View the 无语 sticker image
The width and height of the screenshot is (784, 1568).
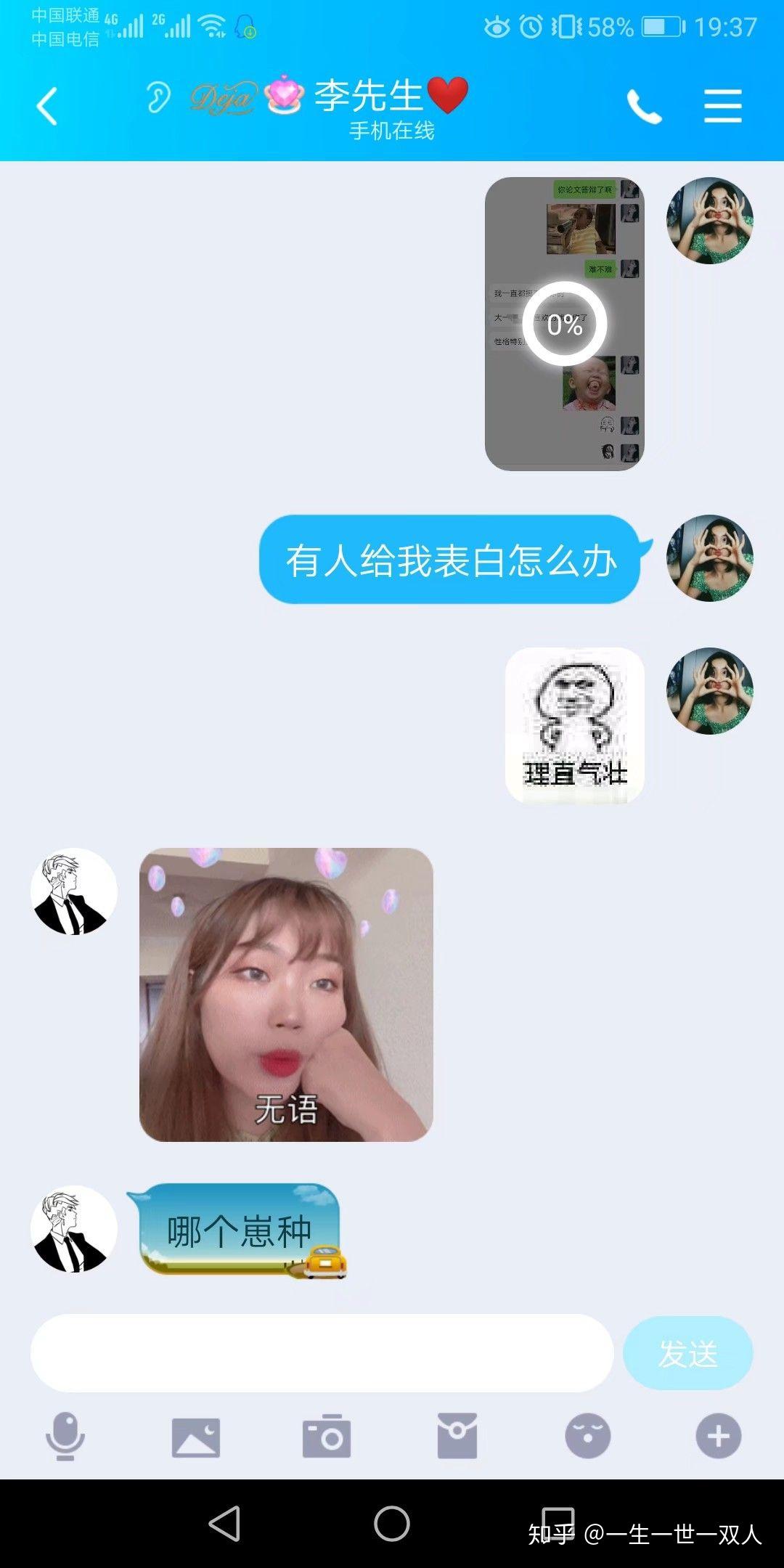tap(286, 995)
